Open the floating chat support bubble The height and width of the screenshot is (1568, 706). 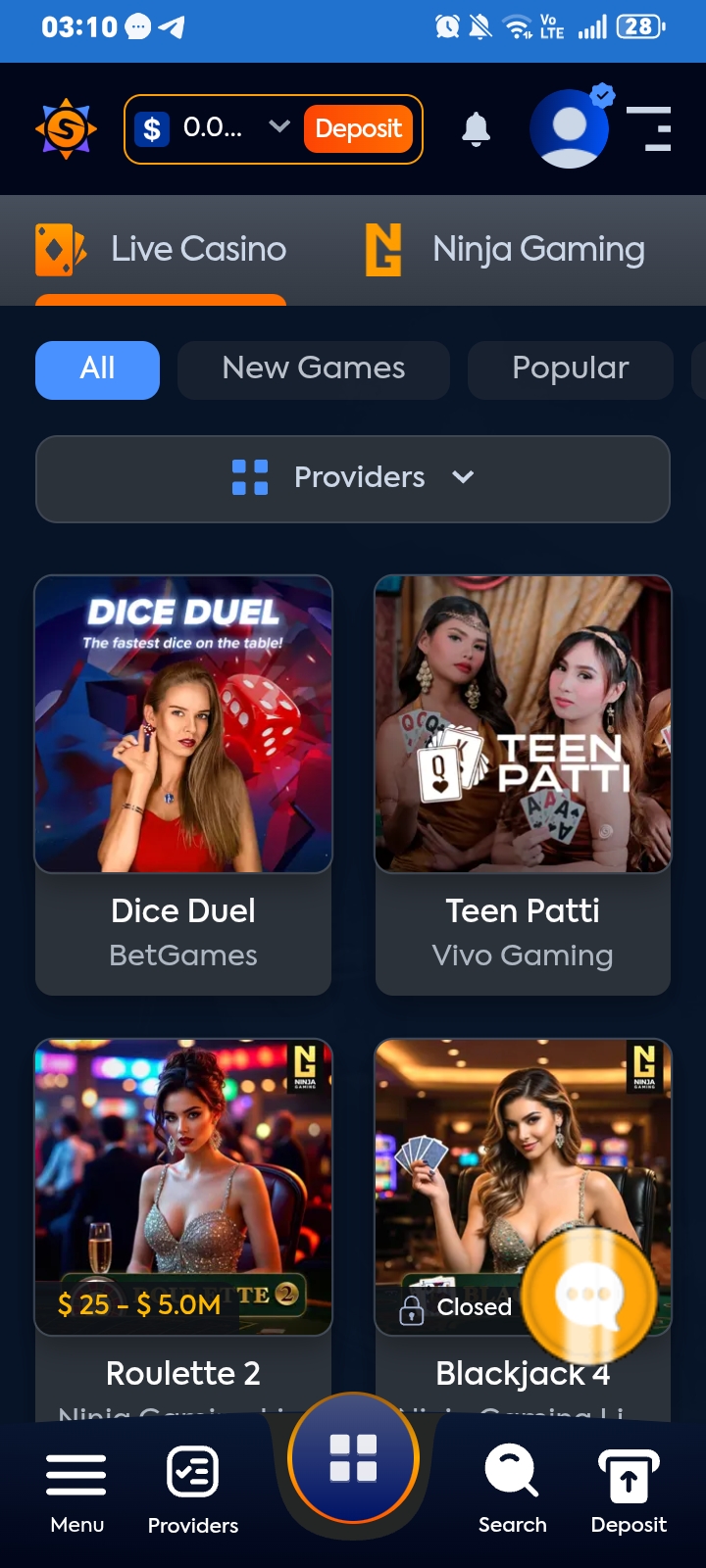(589, 1296)
